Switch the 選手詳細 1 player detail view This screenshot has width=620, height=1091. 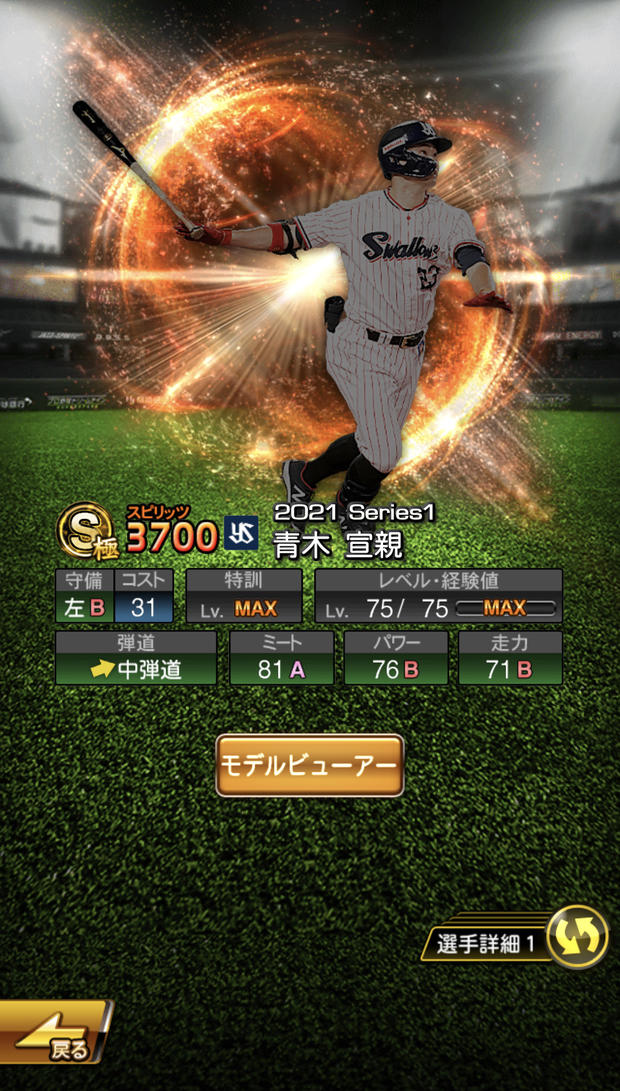click(515, 936)
